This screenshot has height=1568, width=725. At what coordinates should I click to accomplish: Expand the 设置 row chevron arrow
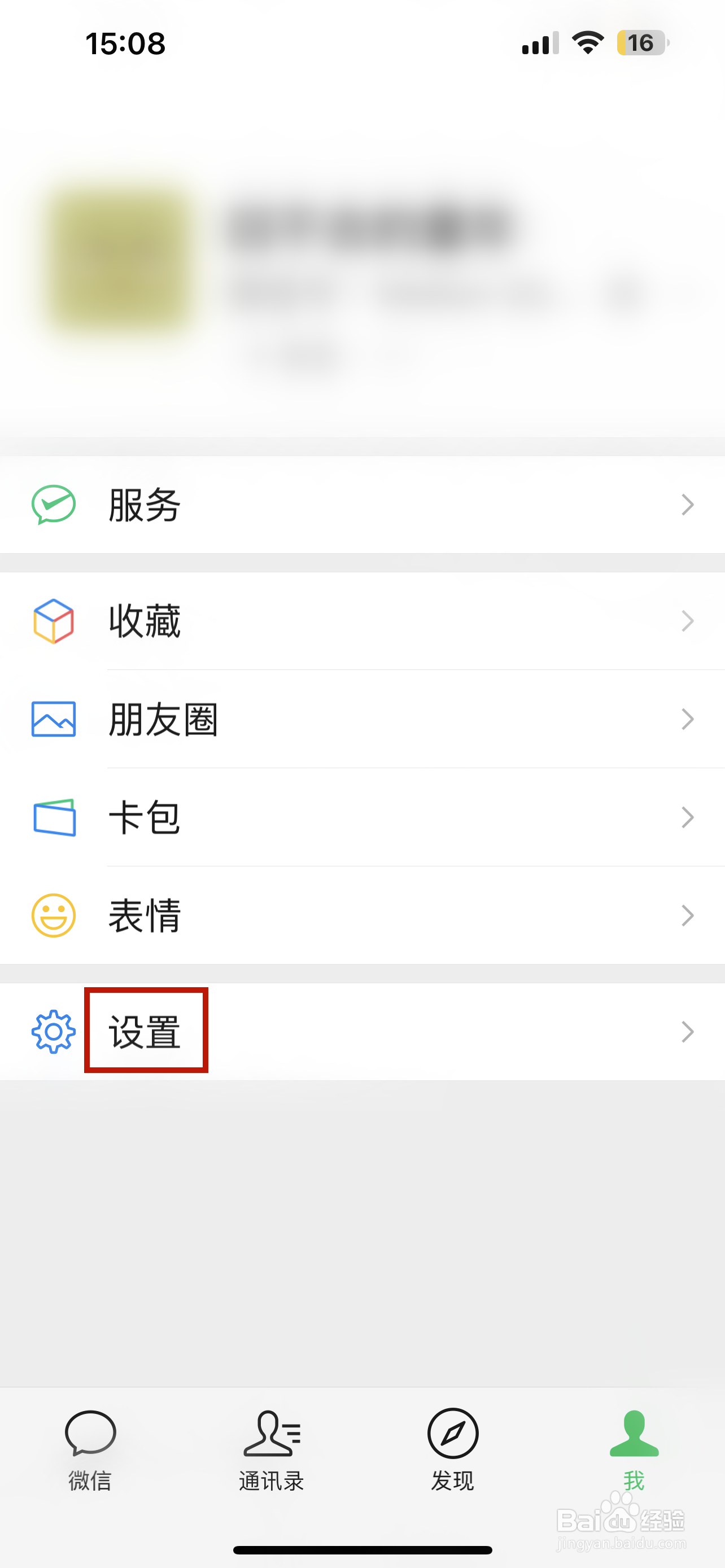pyautogui.click(x=687, y=1031)
